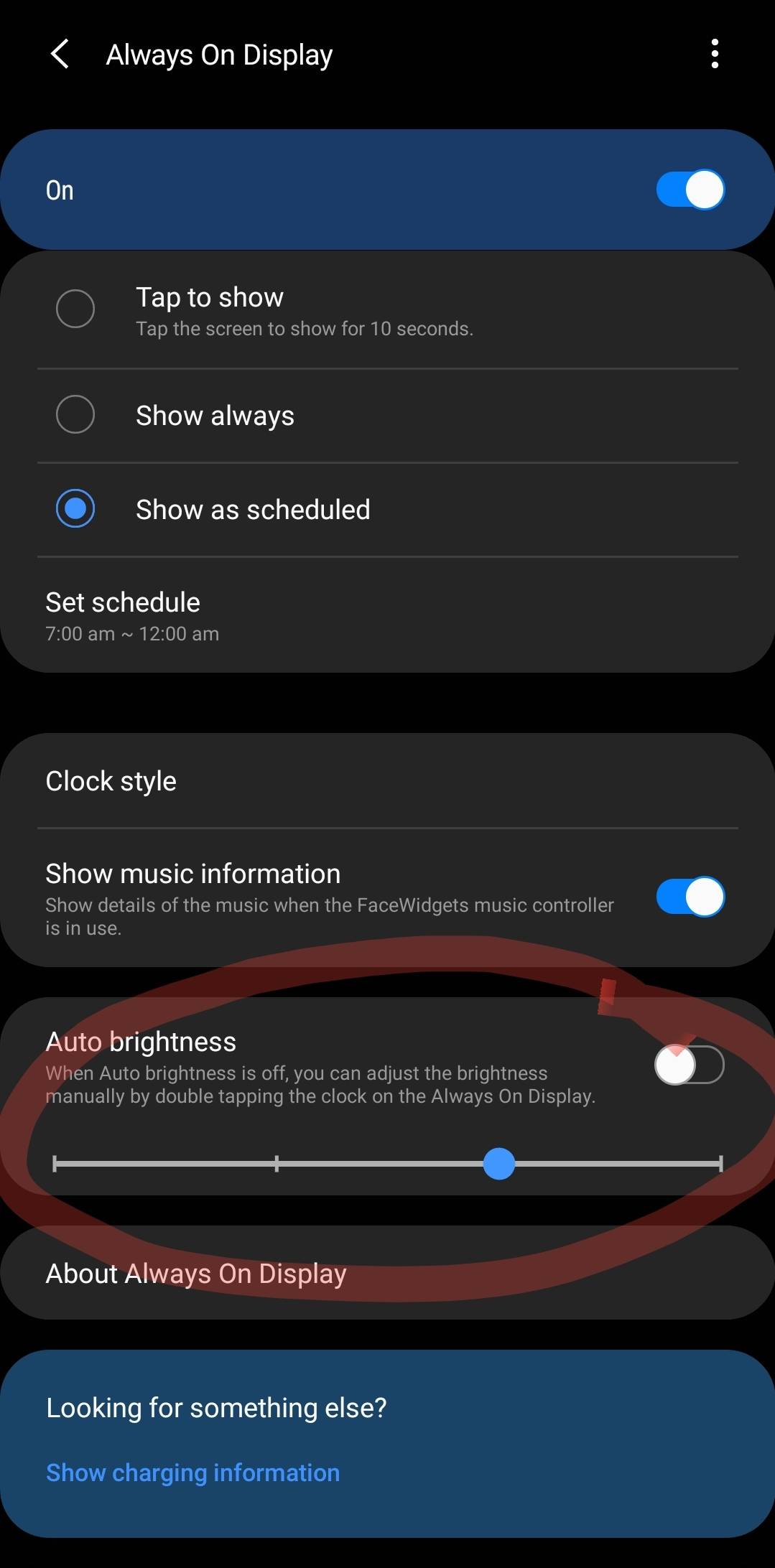
Task: Click the schedule time 7:00 am ~ 12:00 am
Action: (x=132, y=633)
